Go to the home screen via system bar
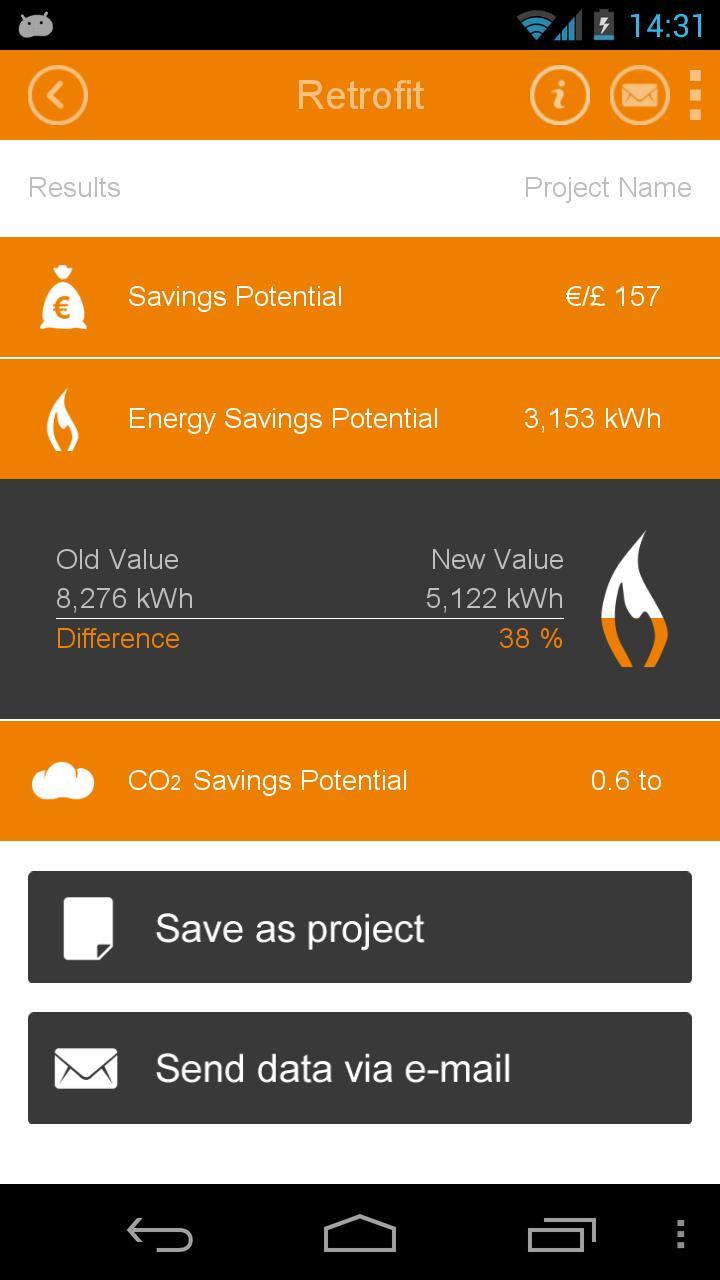The width and height of the screenshot is (720, 1280). pyautogui.click(x=360, y=1234)
